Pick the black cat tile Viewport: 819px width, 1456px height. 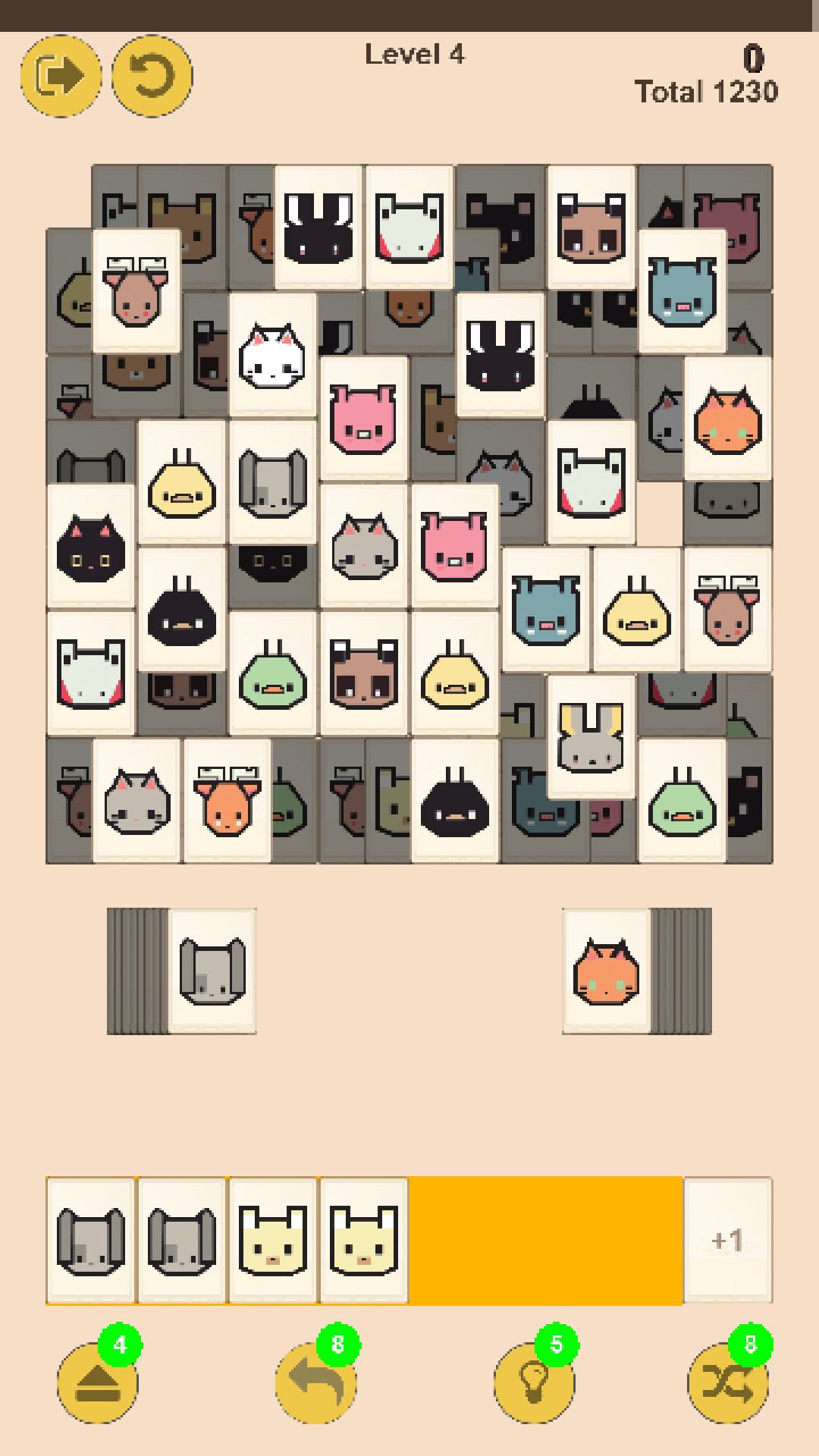click(91, 548)
